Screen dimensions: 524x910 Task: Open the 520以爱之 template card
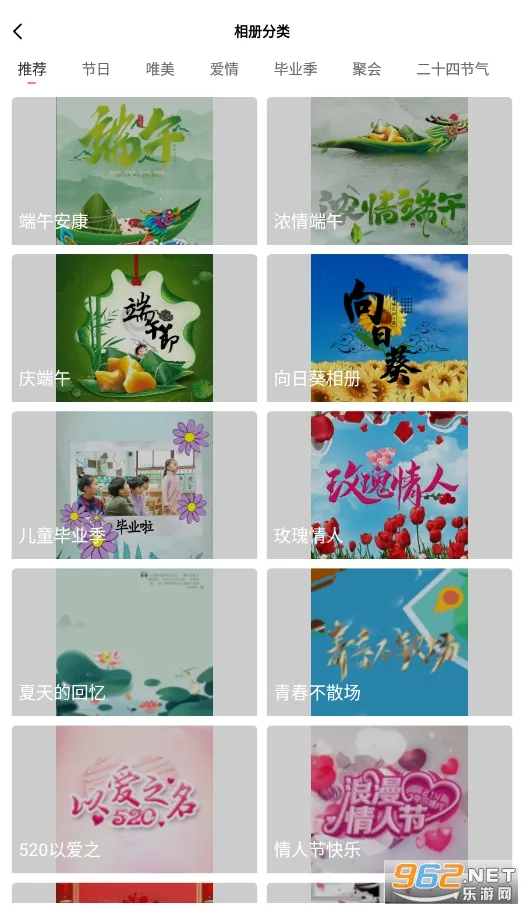(x=134, y=800)
